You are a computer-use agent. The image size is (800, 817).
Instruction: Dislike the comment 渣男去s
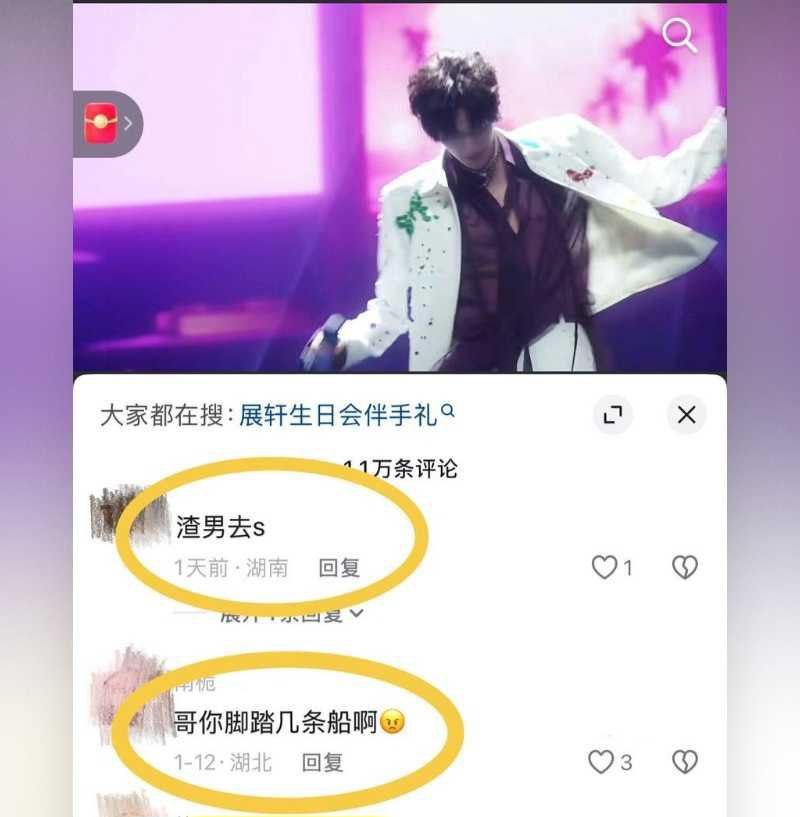click(684, 568)
